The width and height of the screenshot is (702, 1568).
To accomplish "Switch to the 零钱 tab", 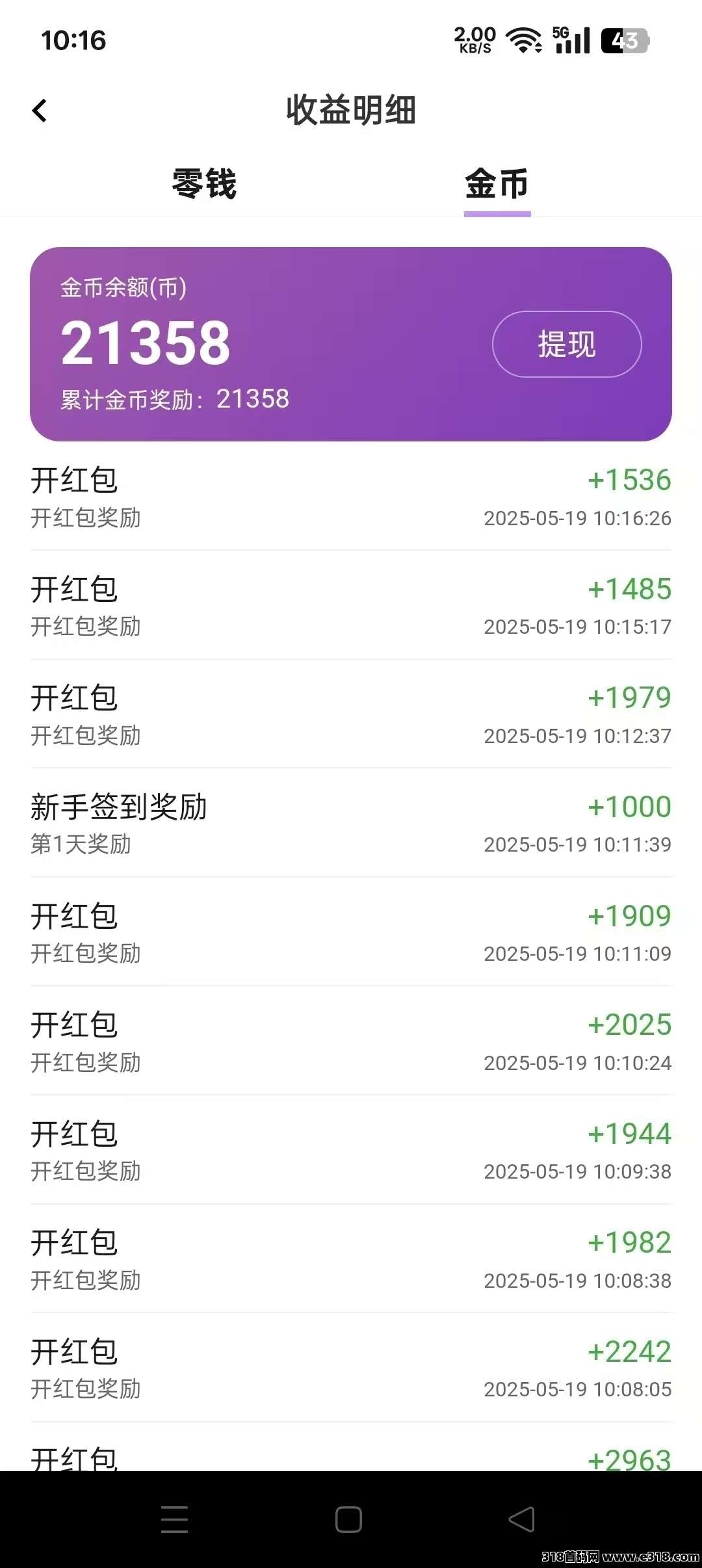I will [204, 184].
